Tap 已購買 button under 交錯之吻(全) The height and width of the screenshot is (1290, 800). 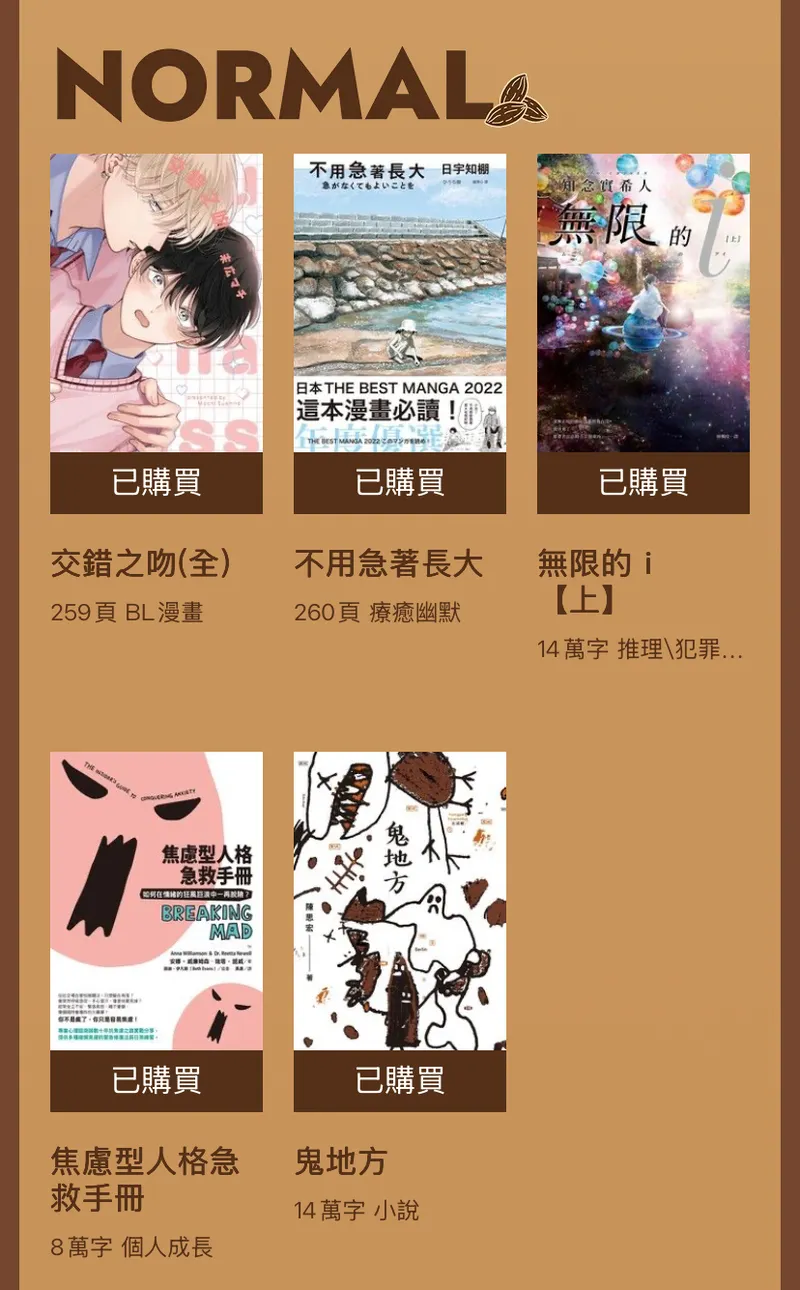[156, 483]
